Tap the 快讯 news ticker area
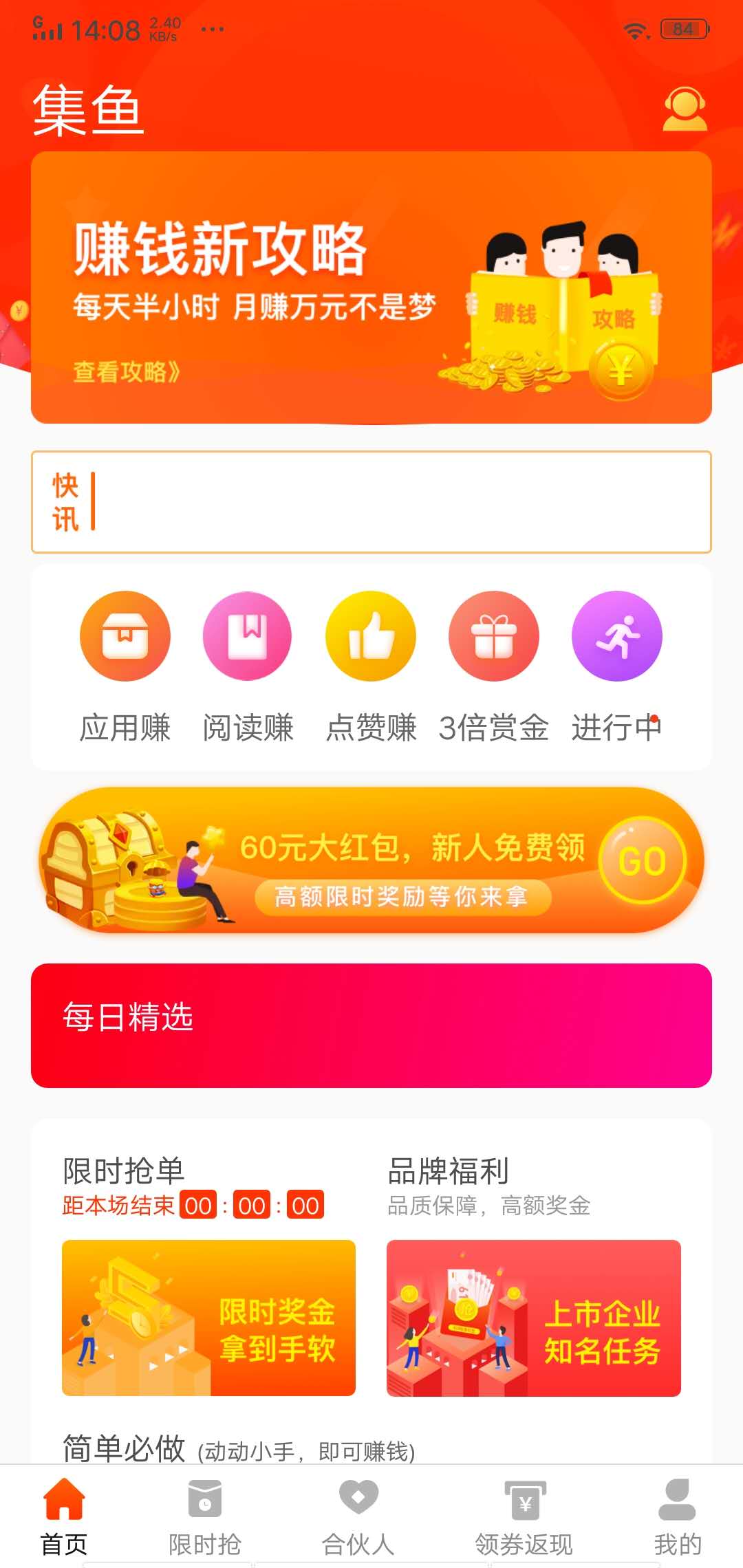 pyautogui.click(x=371, y=500)
